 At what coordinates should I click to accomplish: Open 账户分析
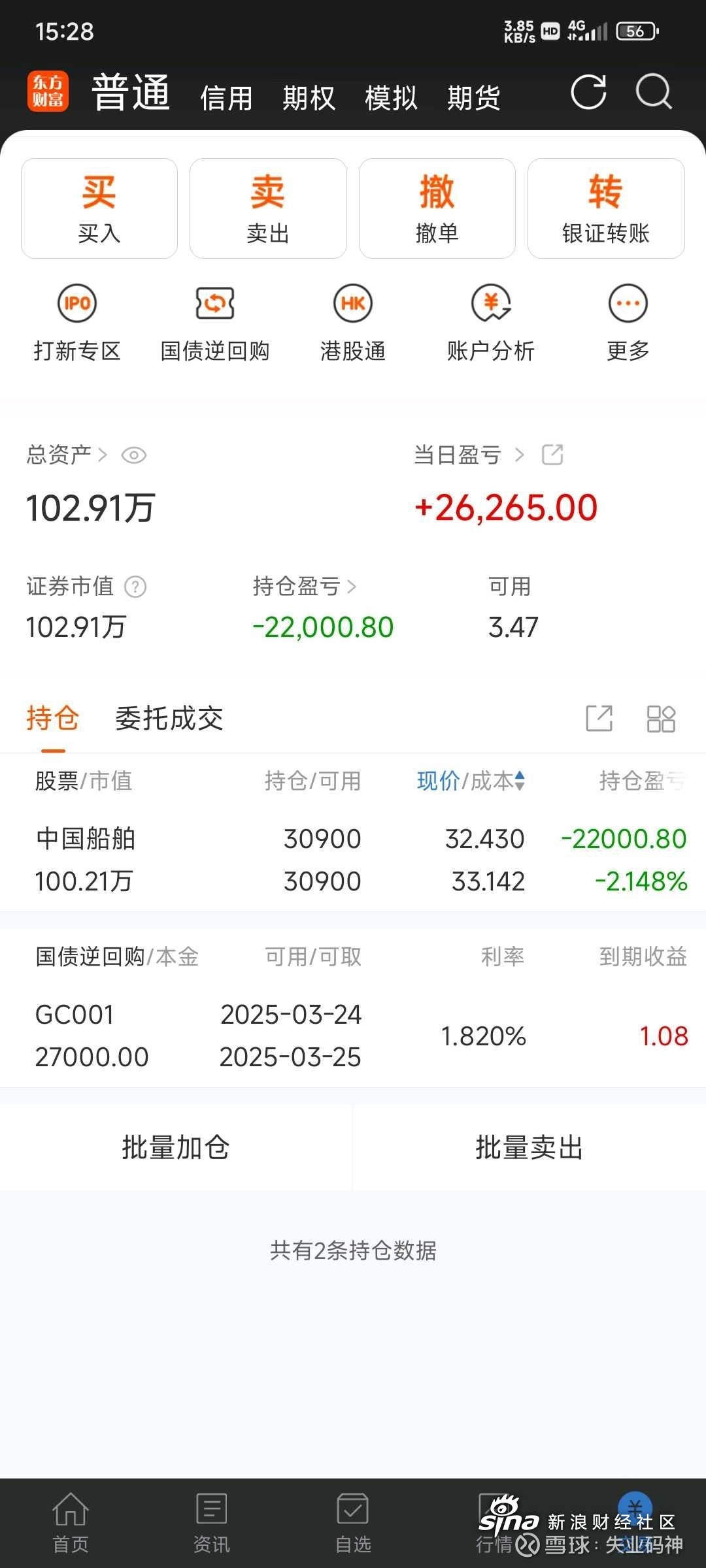[x=491, y=323]
